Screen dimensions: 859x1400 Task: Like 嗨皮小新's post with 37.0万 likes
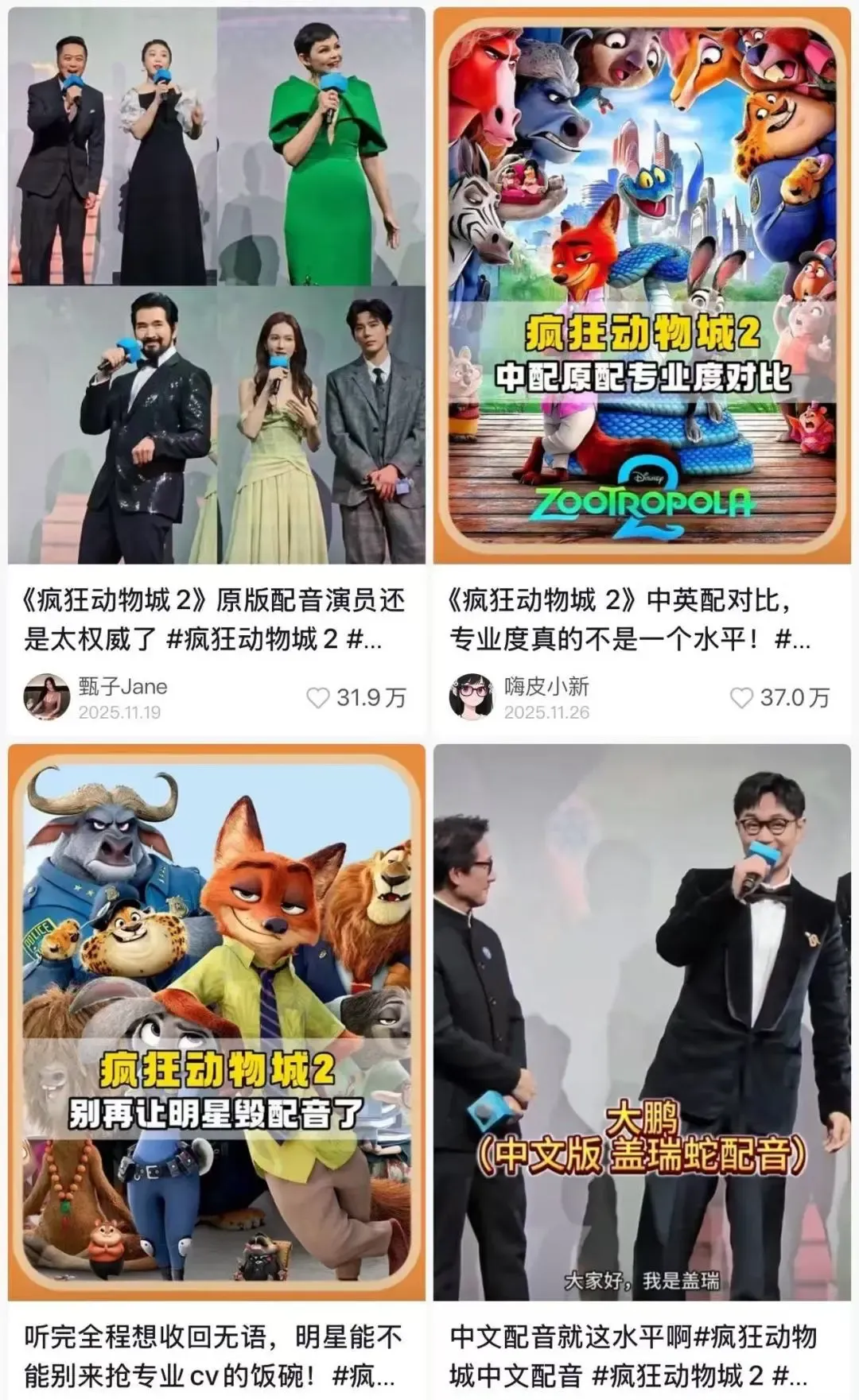tap(741, 698)
